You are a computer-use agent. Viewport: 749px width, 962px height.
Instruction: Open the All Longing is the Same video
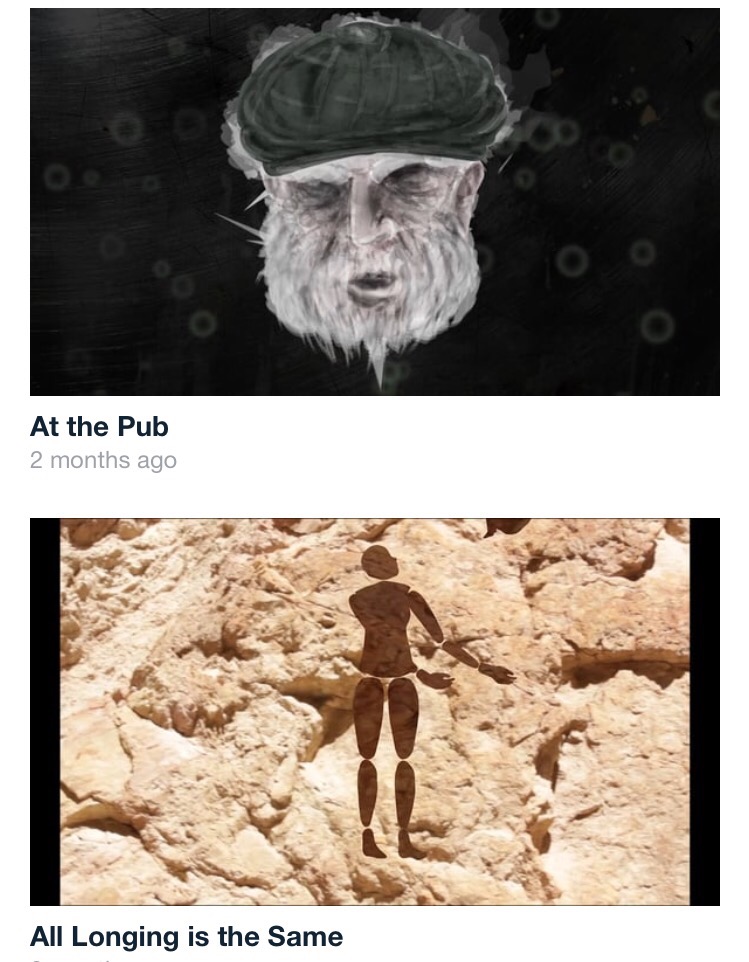(374, 711)
